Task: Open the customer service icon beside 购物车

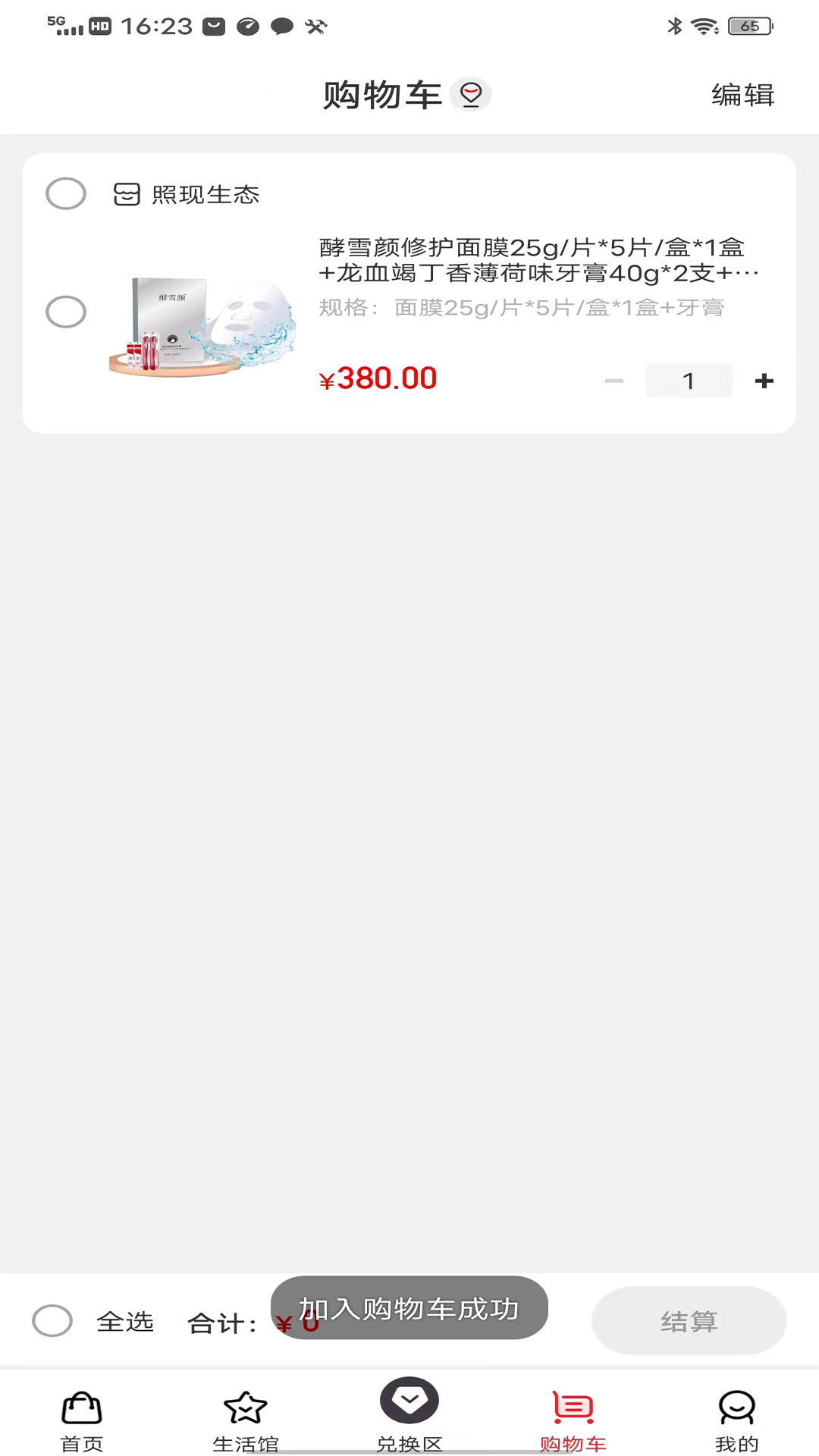Action: (471, 95)
